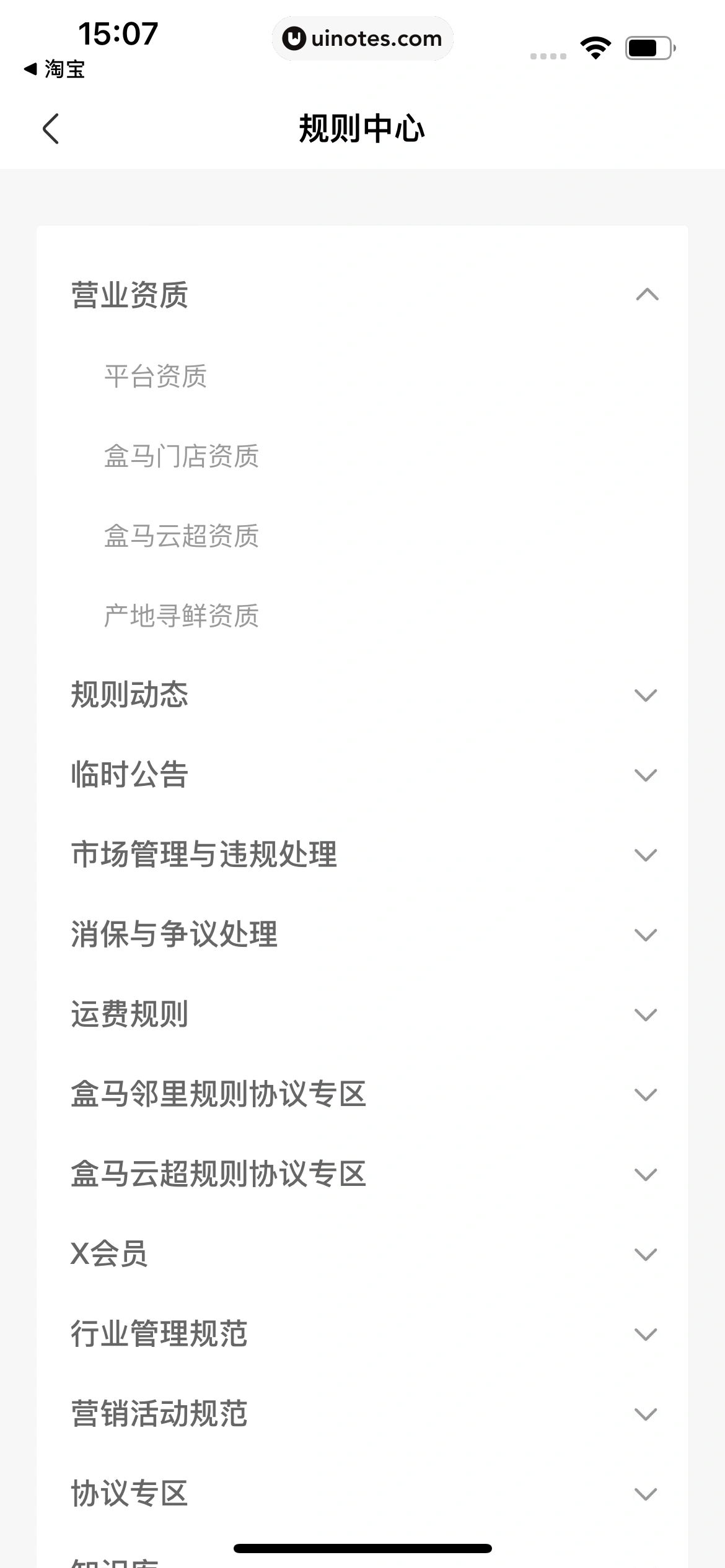
Task: Expand 消保与争议处理
Action: pos(645,935)
